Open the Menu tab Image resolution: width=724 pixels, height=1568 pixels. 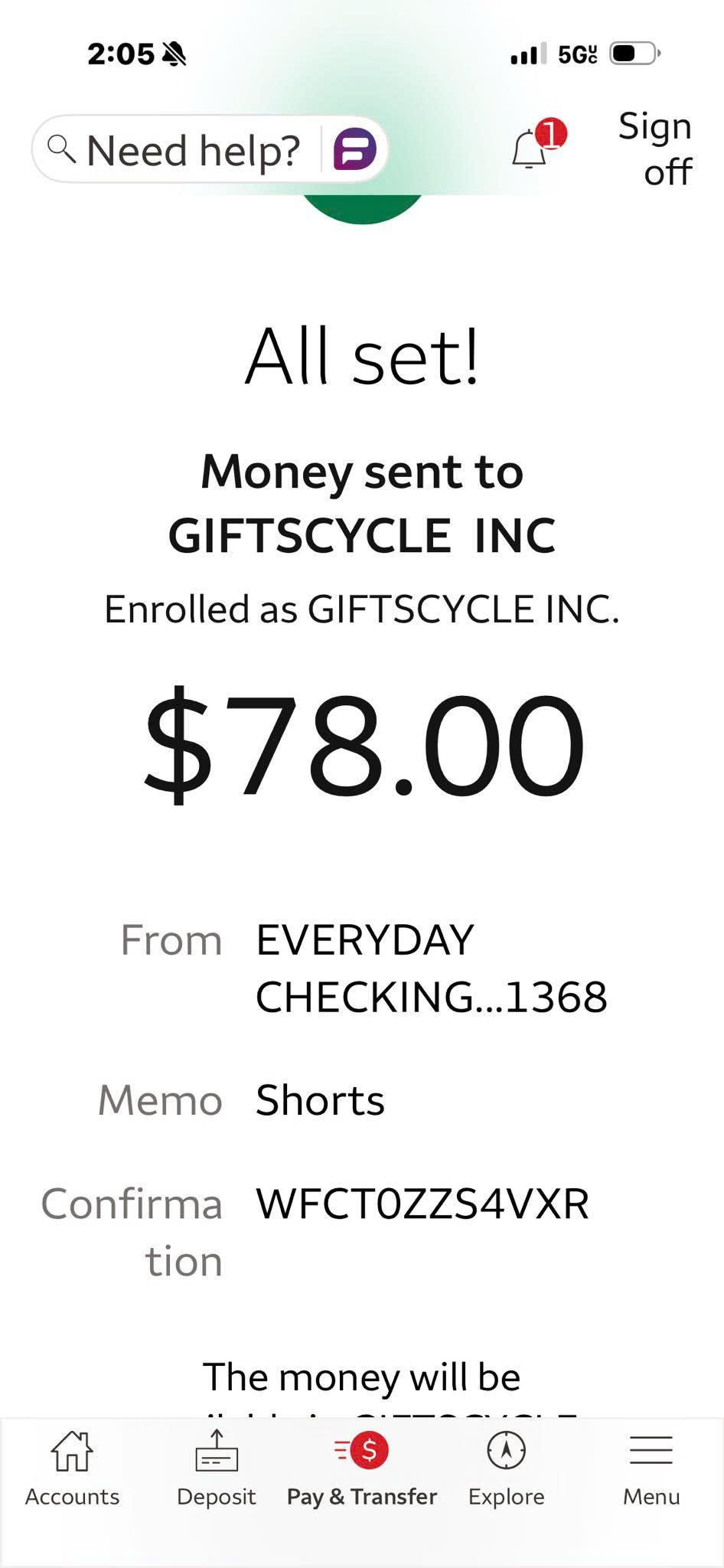point(651,1470)
